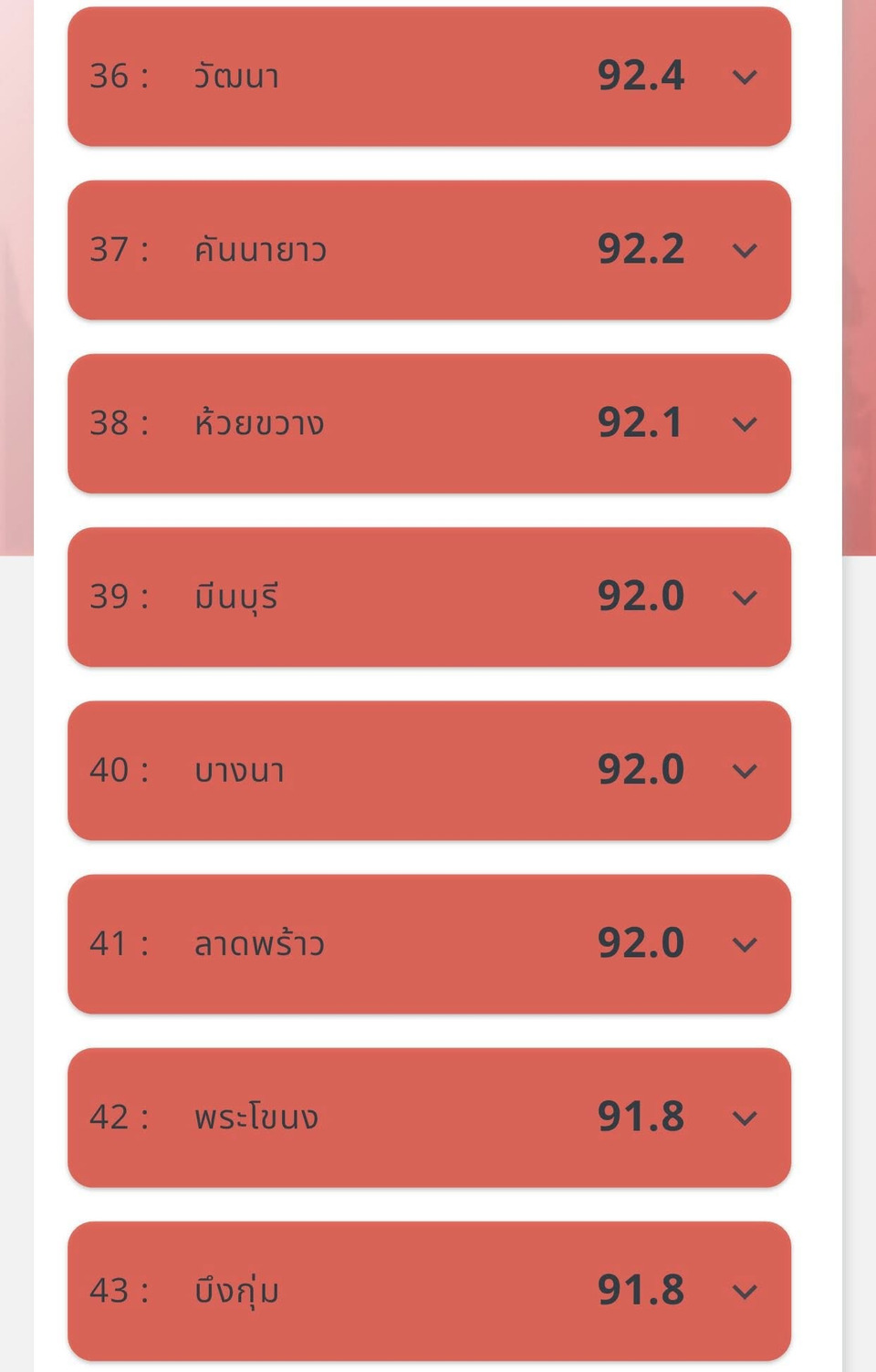876x1372 pixels.
Task: Expand the มีนบุรี row ranked 39
Action: coord(745,598)
